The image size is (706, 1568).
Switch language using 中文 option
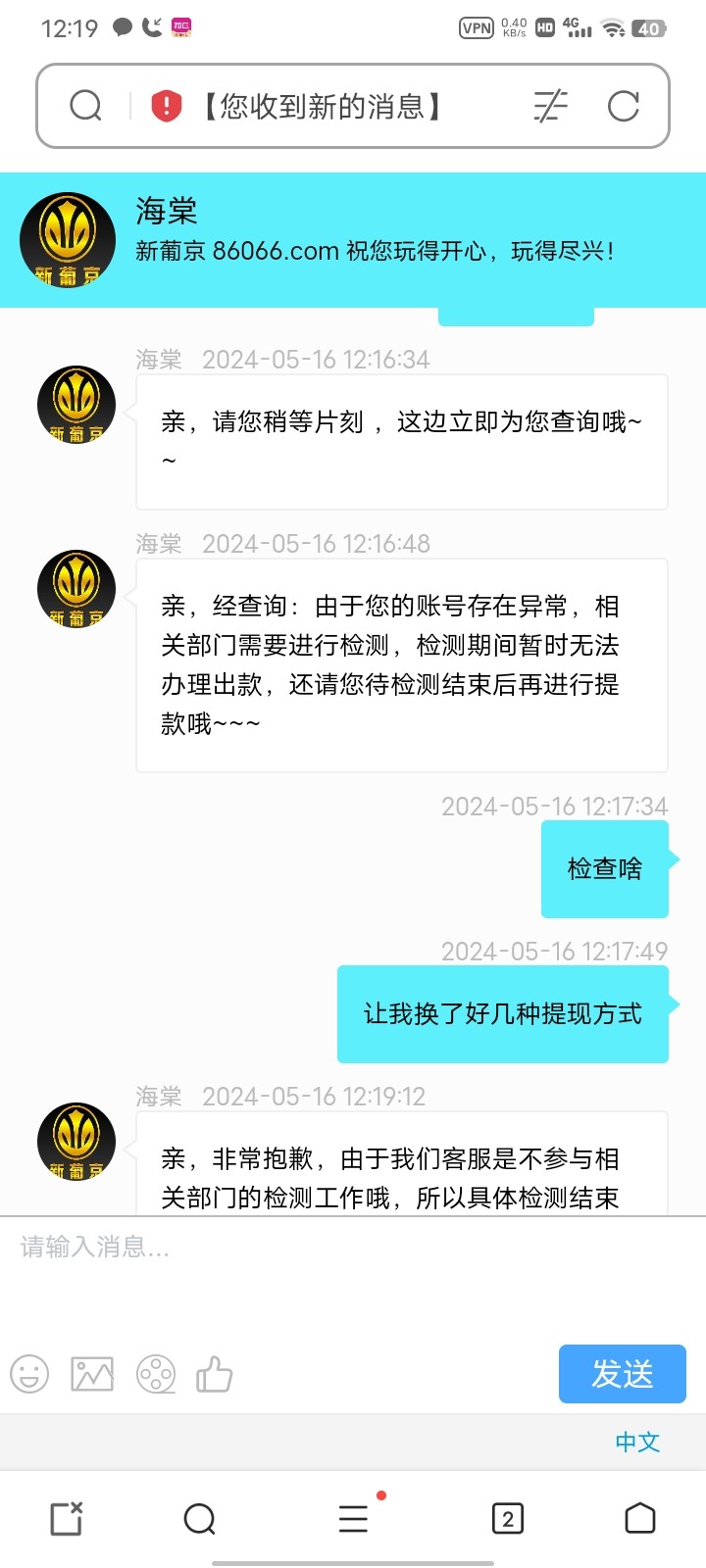(637, 1442)
